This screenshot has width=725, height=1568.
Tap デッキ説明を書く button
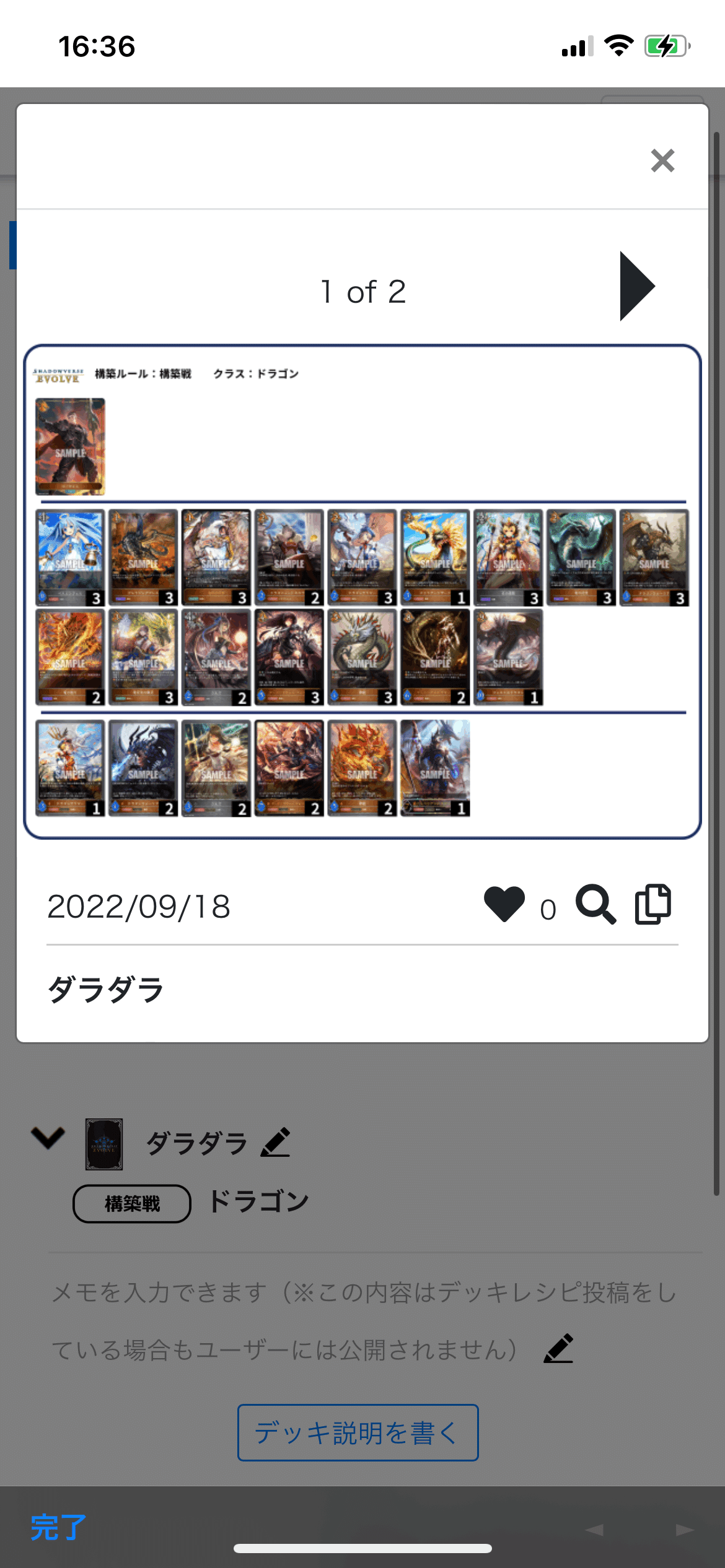pos(358,1432)
